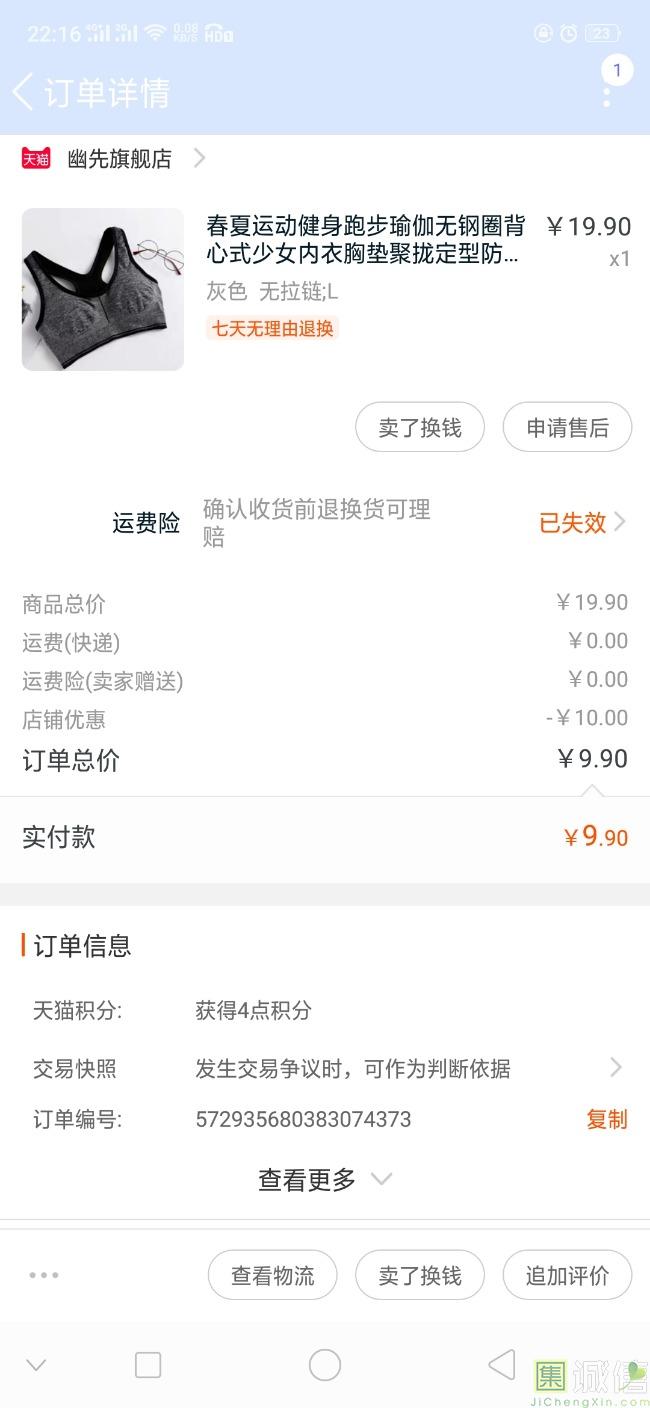This screenshot has width=650, height=1408.
Task: View logistics with 查看物流
Action: (272, 1275)
